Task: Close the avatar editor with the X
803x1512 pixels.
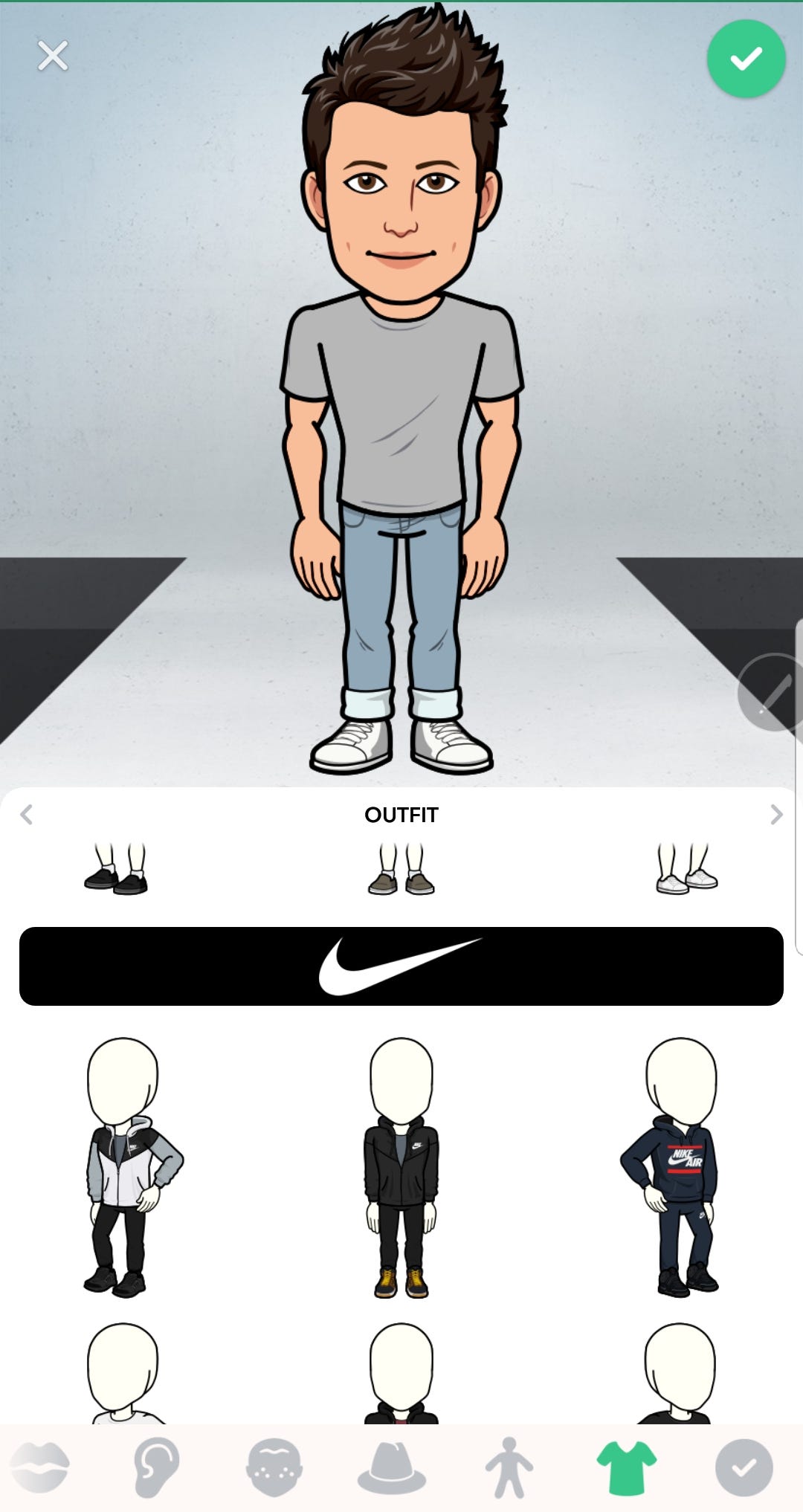Action: tap(53, 56)
